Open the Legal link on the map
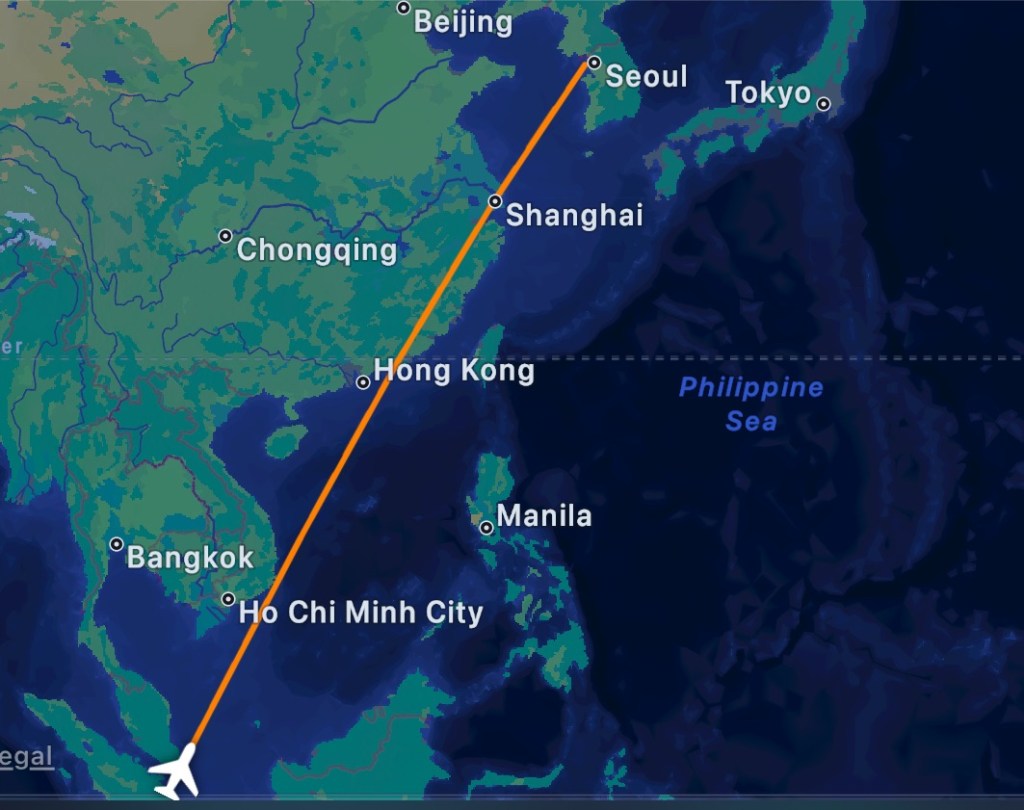 (x=24, y=756)
